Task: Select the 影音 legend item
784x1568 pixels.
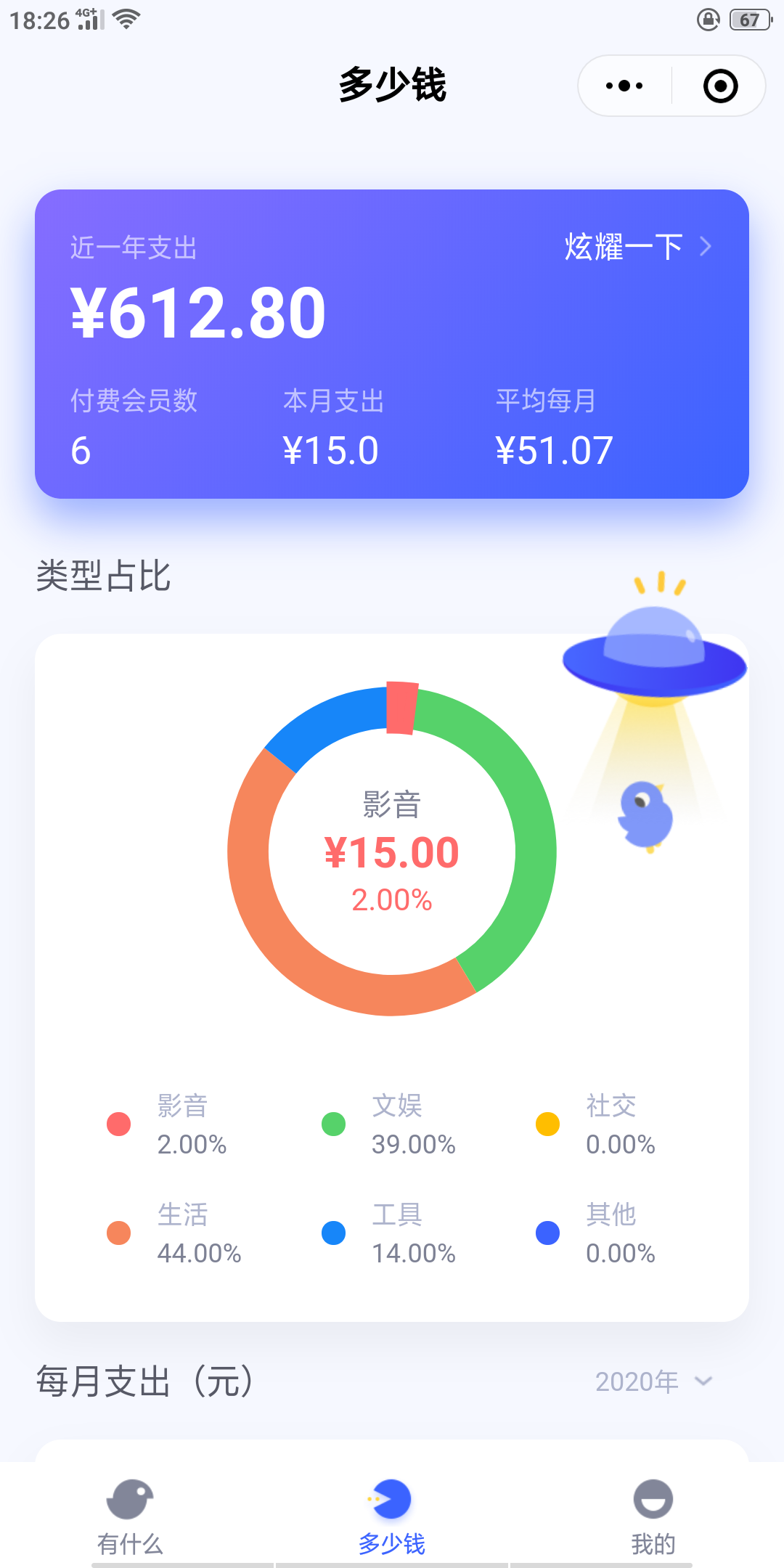Action: [x=168, y=1124]
